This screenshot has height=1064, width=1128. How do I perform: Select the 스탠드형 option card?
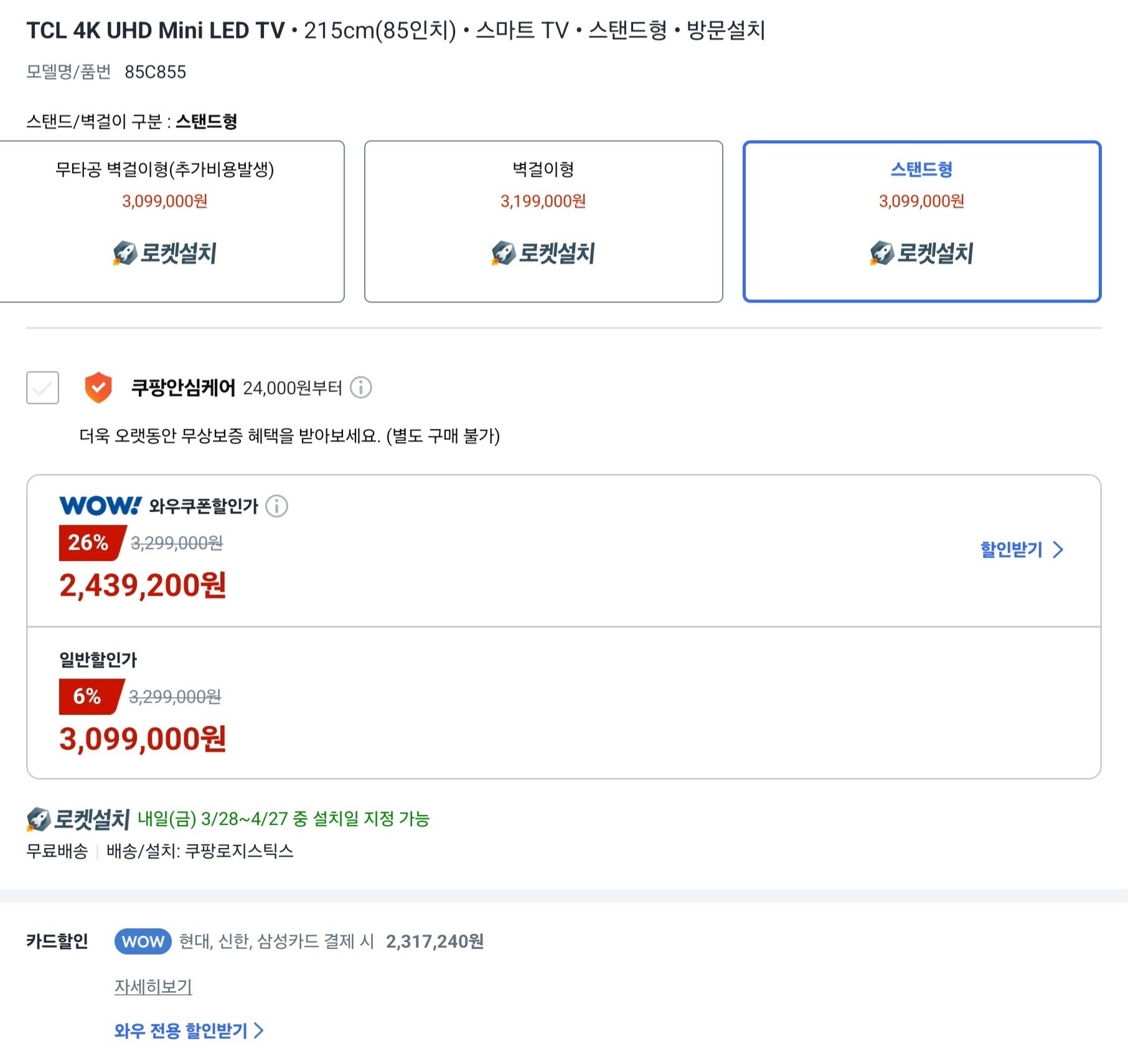click(922, 222)
